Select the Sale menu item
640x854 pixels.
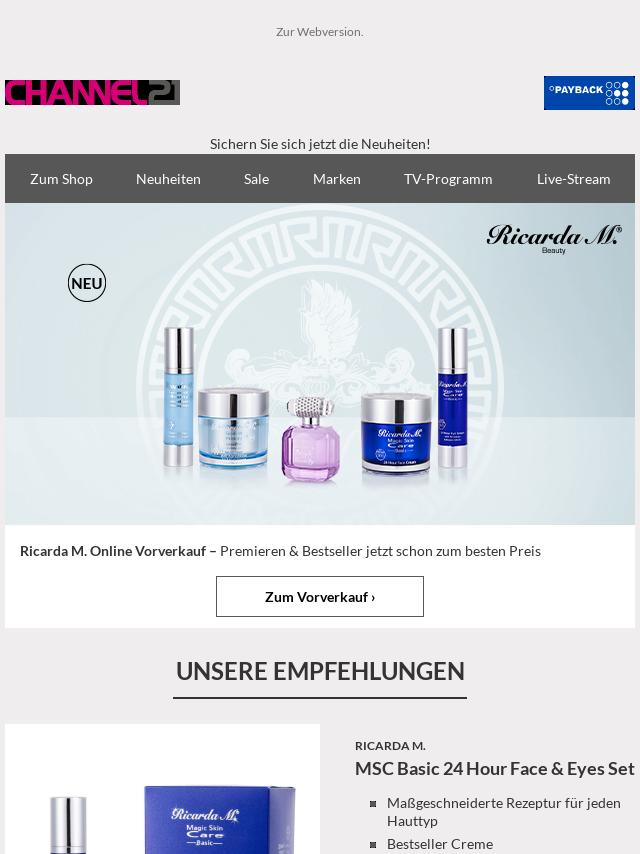point(256,179)
